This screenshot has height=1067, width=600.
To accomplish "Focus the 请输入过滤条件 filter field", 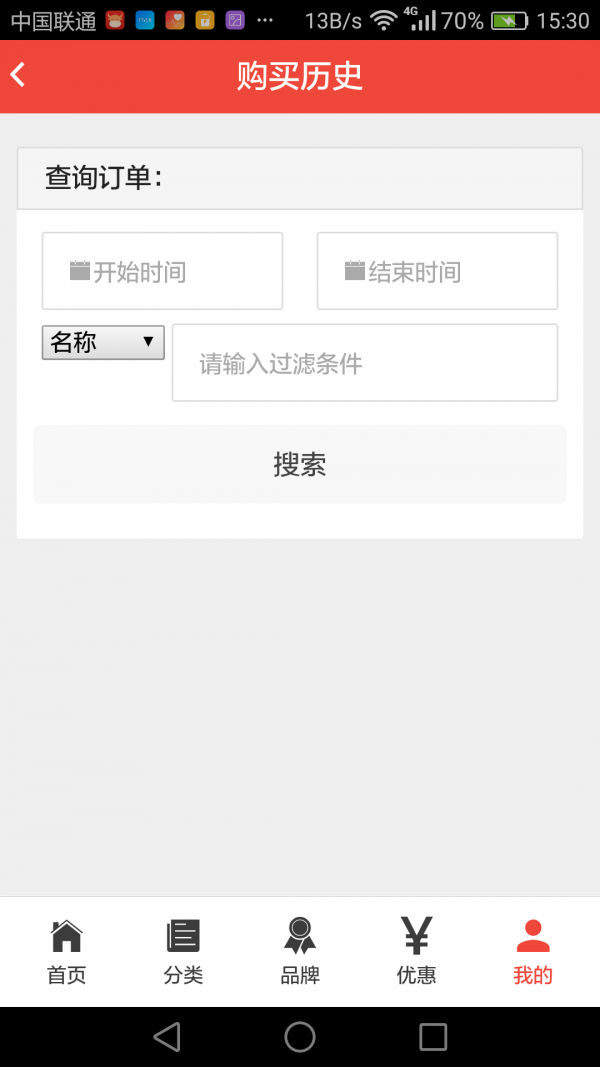I will [x=365, y=363].
